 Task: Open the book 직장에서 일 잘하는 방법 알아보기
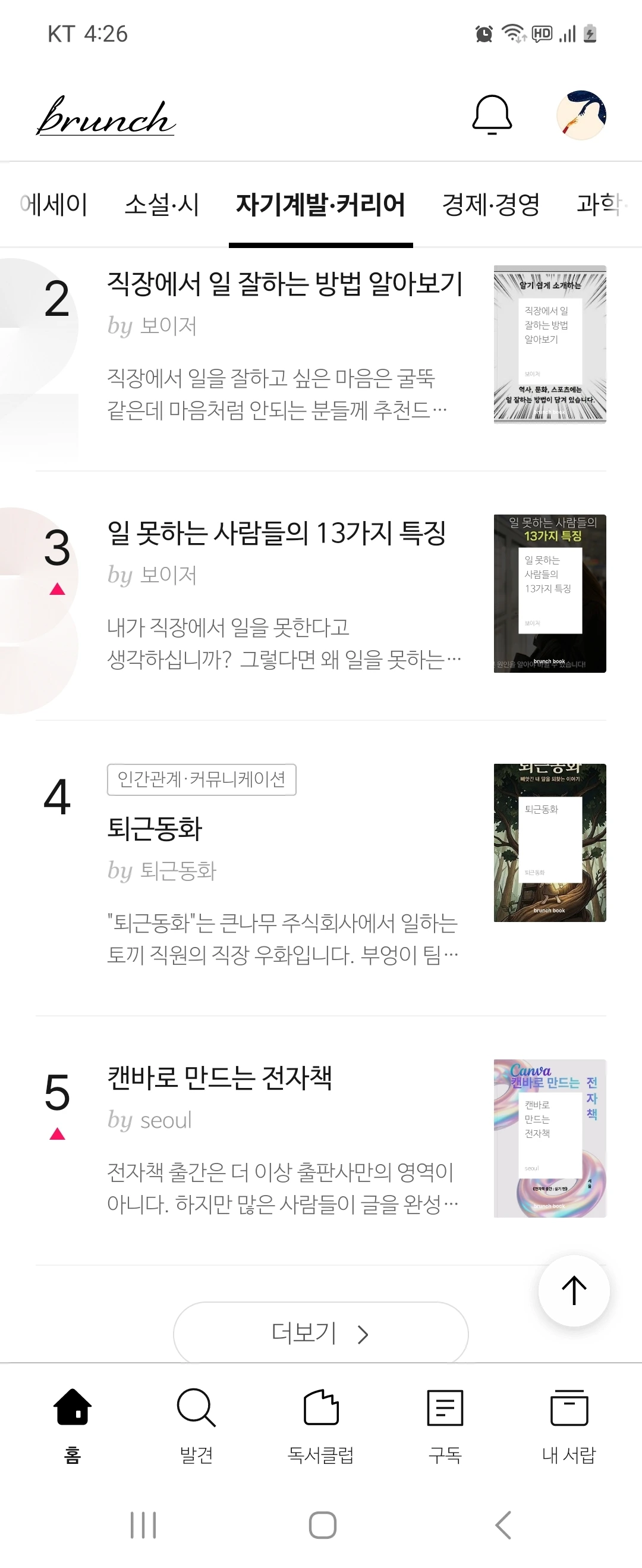click(320, 345)
